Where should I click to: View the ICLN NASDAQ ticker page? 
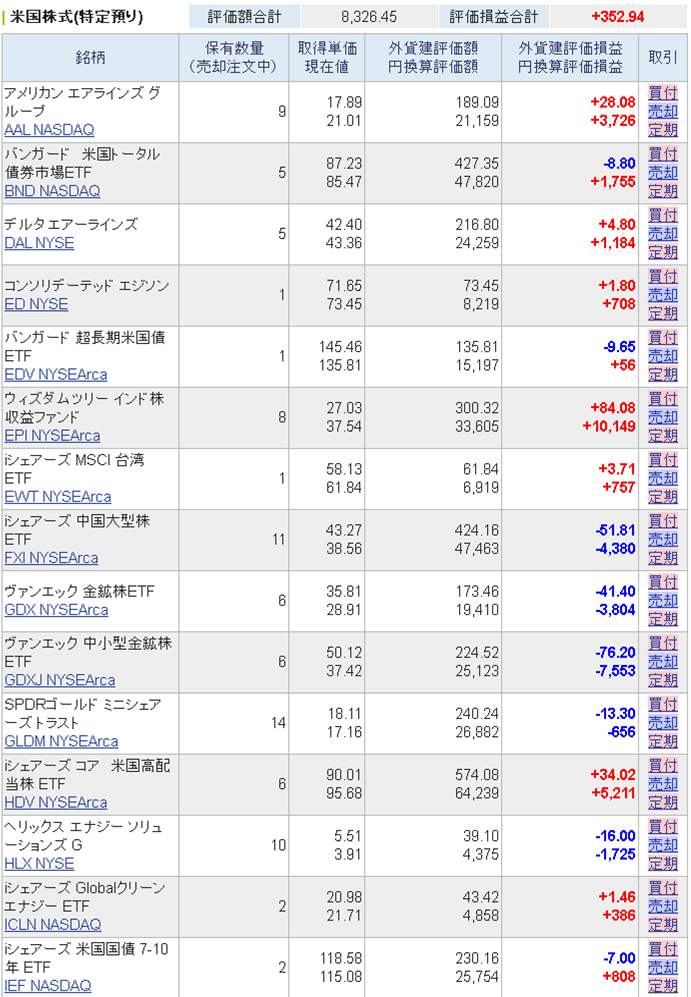click(53, 924)
